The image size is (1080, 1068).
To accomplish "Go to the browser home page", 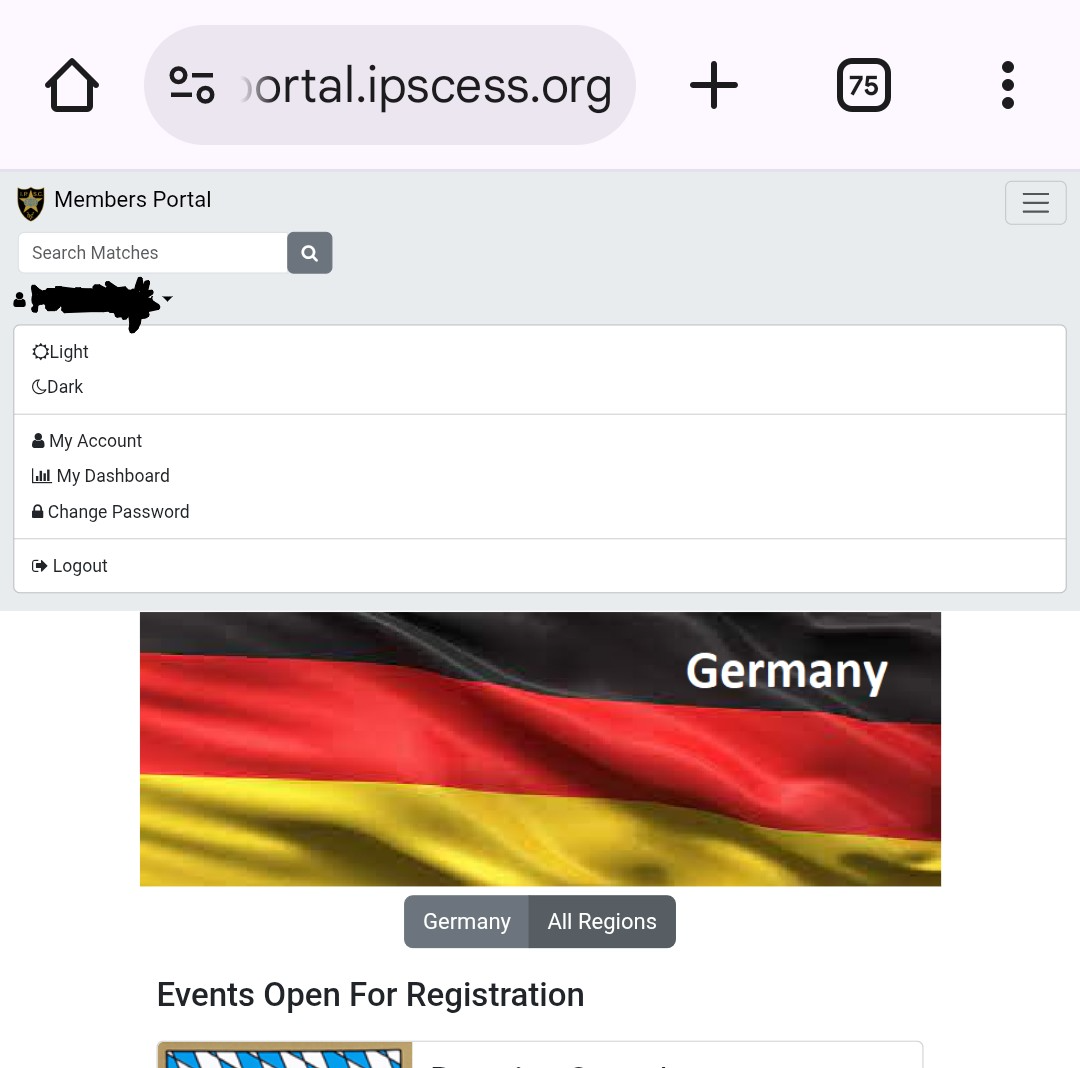I will [72, 86].
